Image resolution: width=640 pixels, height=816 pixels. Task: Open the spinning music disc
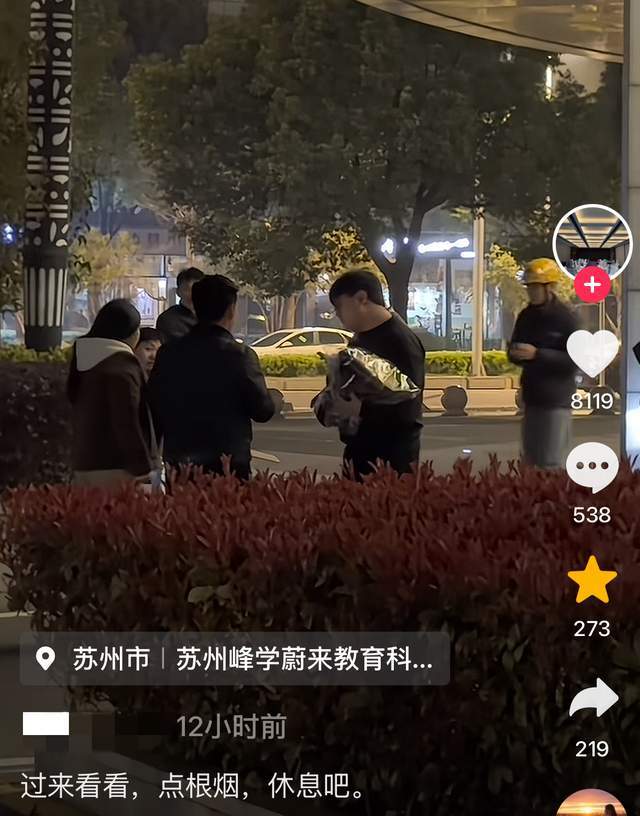tap(591, 803)
